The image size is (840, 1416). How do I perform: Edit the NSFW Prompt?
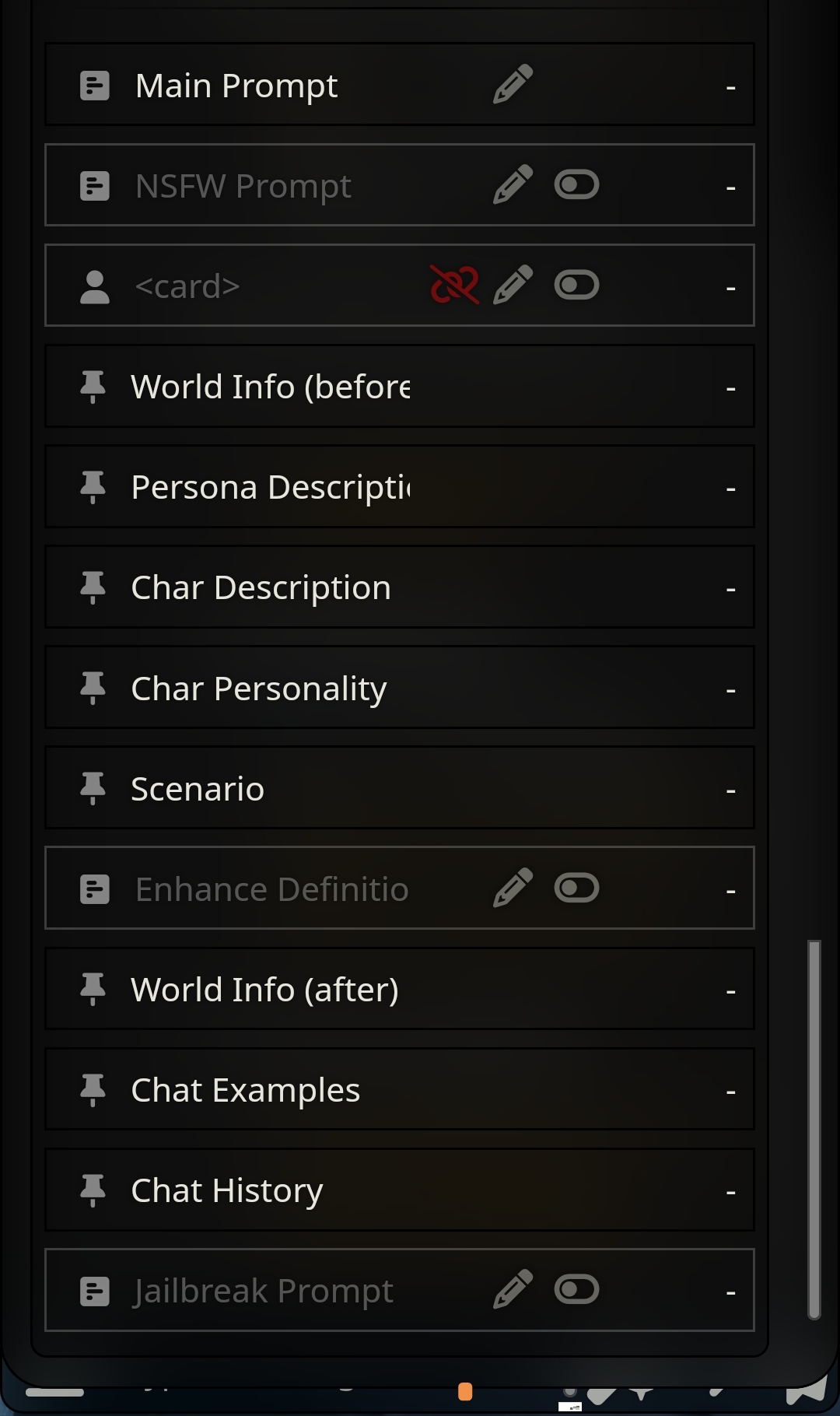513,184
